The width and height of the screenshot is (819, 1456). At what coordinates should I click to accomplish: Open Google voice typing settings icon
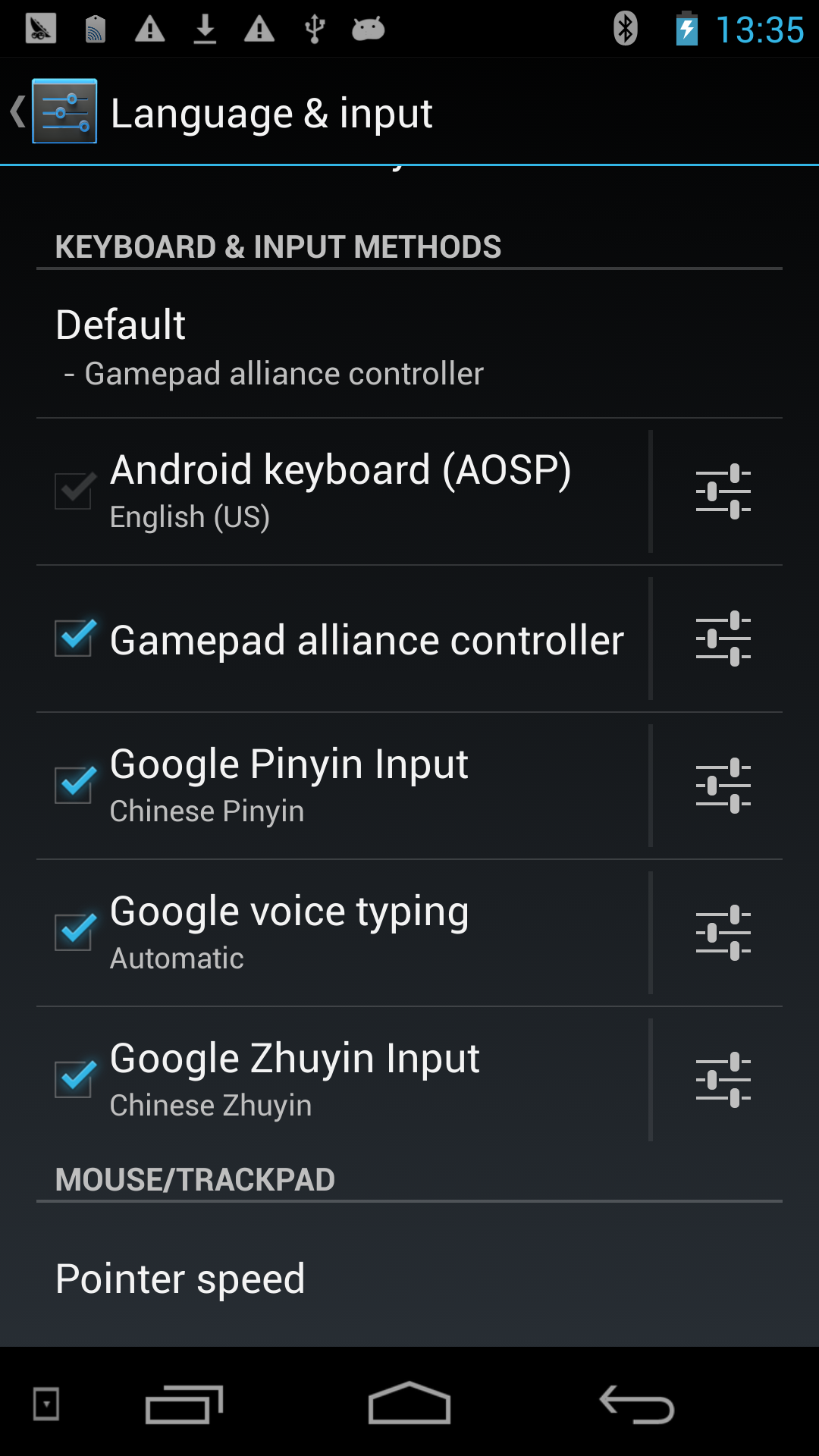tap(723, 933)
